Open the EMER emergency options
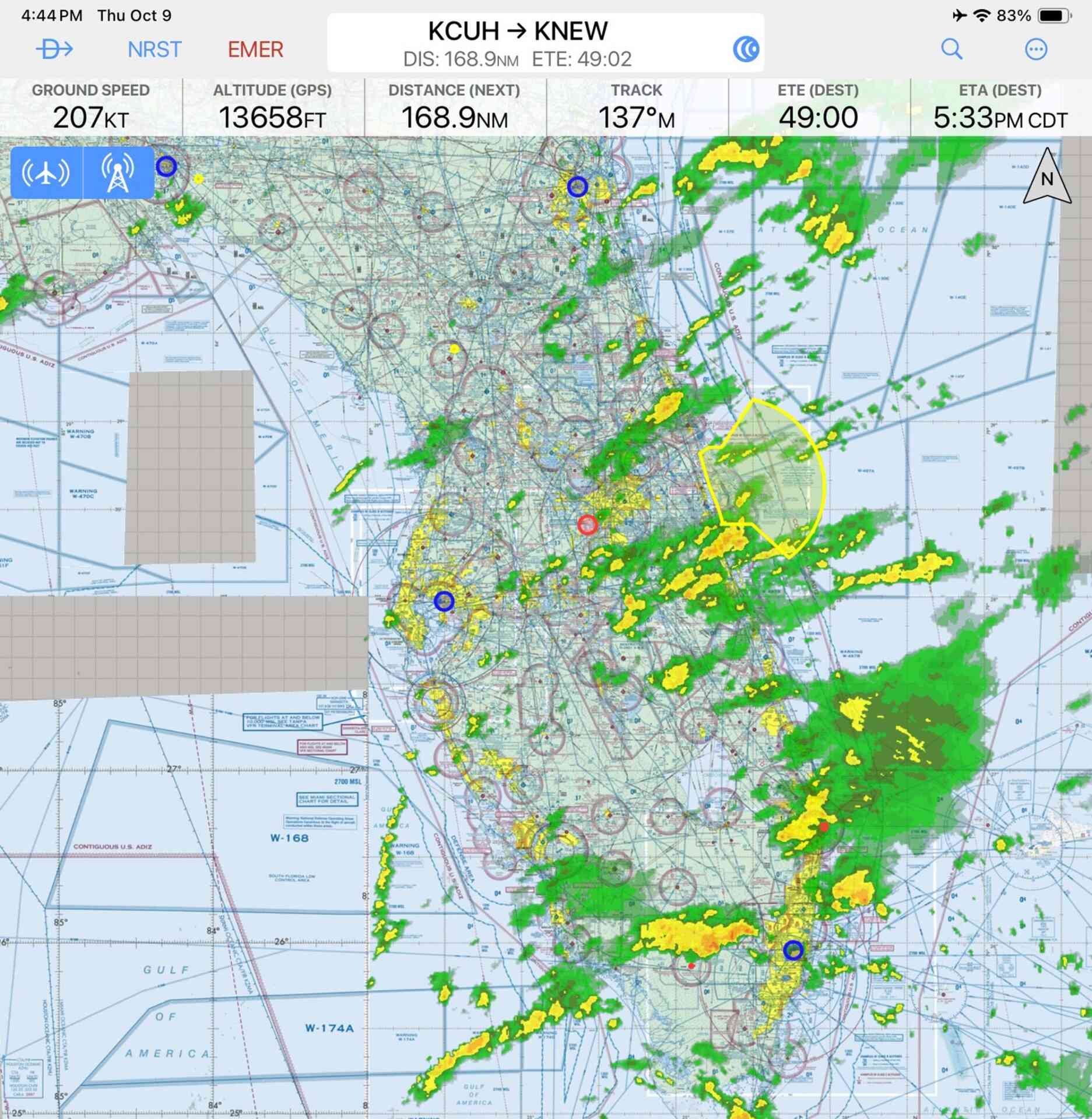The width and height of the screenshot is (1092, 1119). [x=255, y=49]
